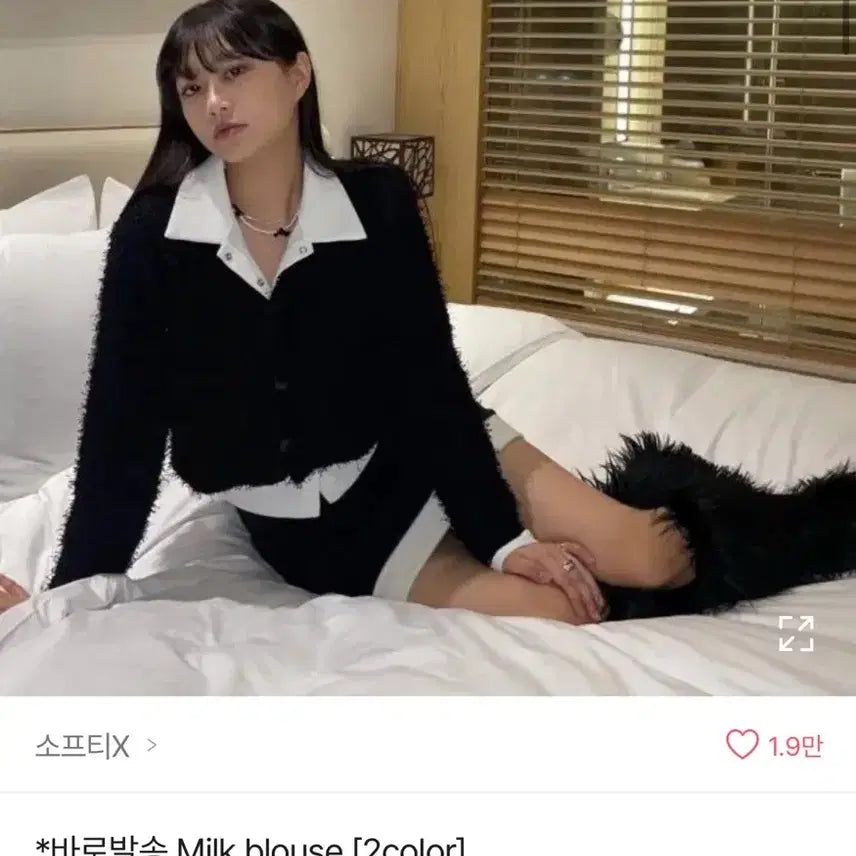This screenshot has width=856, height=856.
Task: Open the 소프티X shop page
Action: pos(95,746)
